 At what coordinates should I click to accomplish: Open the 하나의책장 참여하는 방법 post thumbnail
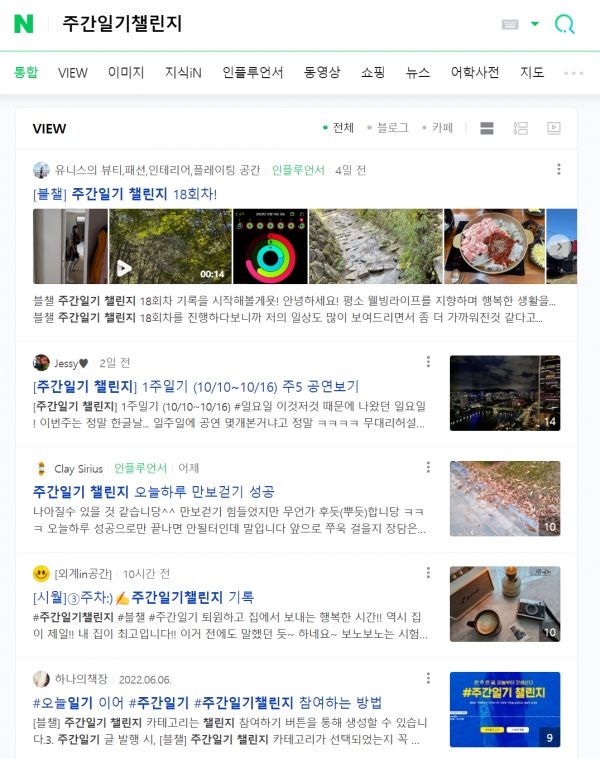point(504,709)
